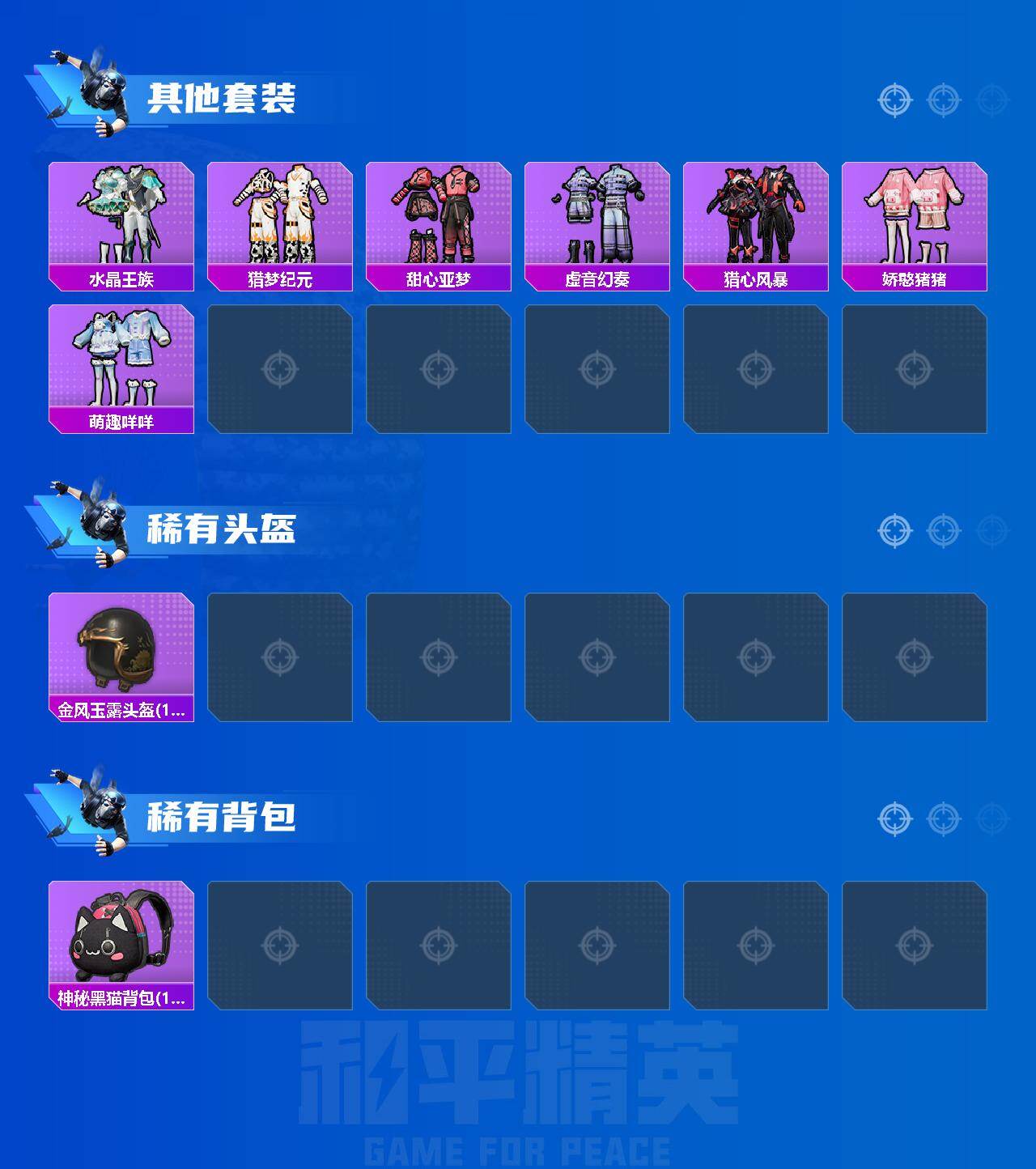The image size is (1036, 1169).
Task: Open the 娇憨猪猪 pink outfit
Action: [x=916, y=219]
